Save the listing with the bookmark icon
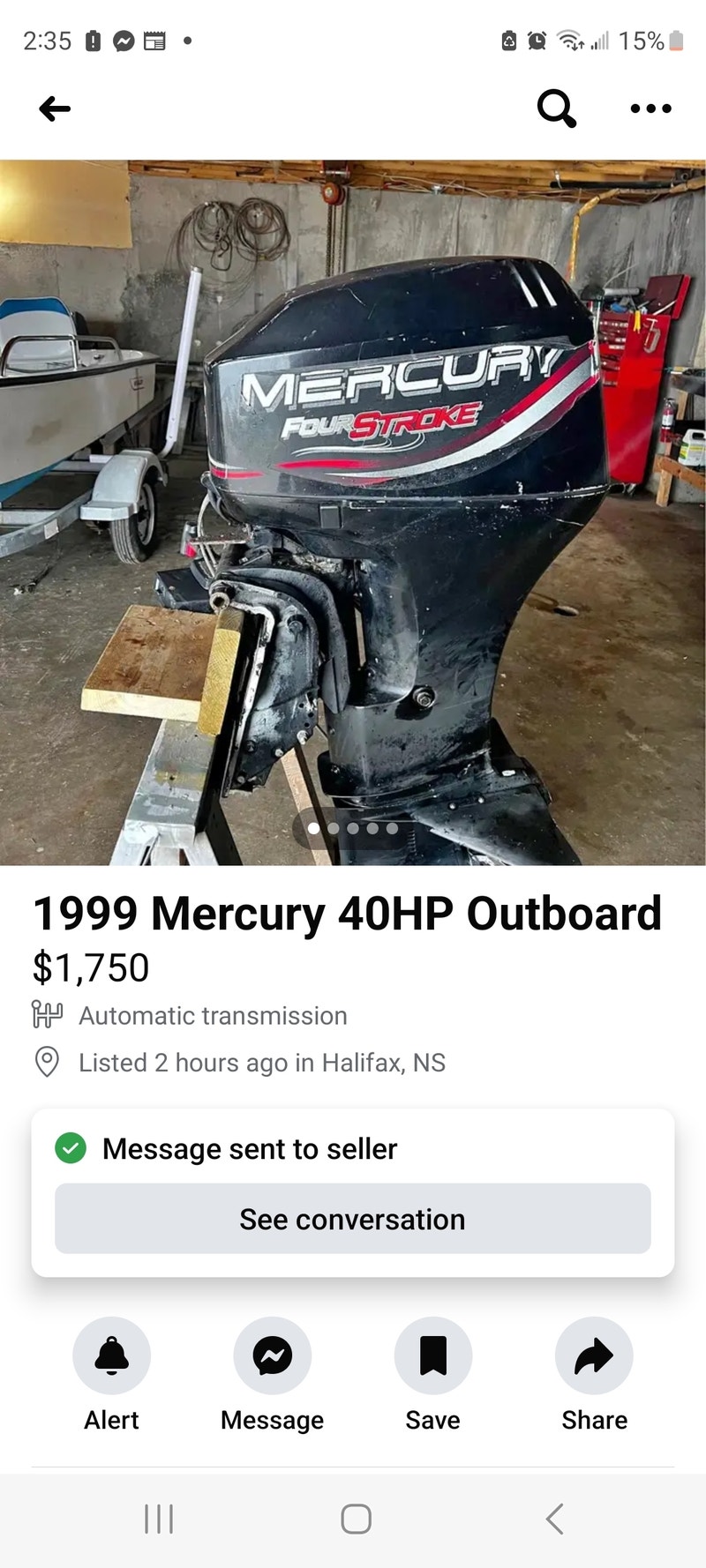Screen dimensions: 706x1568 (x=432, y=1355)
